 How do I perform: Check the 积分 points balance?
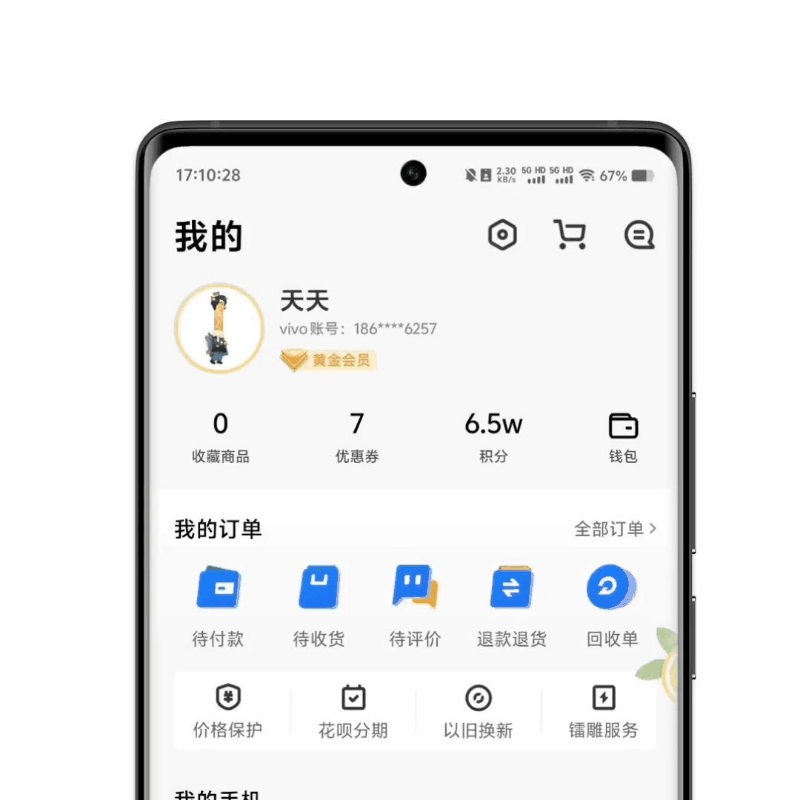[x=493, y=438]
